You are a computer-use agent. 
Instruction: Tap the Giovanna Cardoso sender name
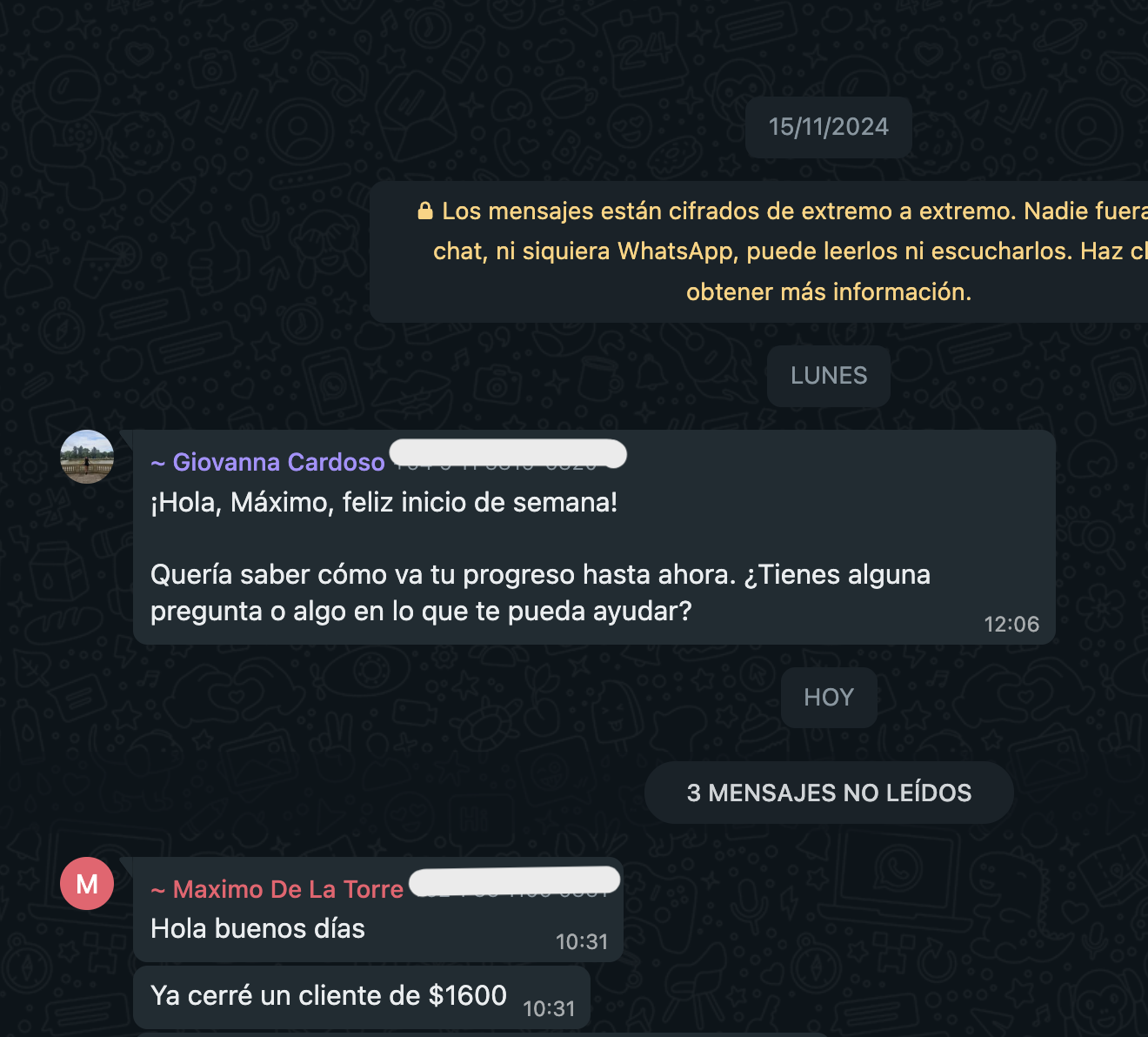[x=277, y=462]
